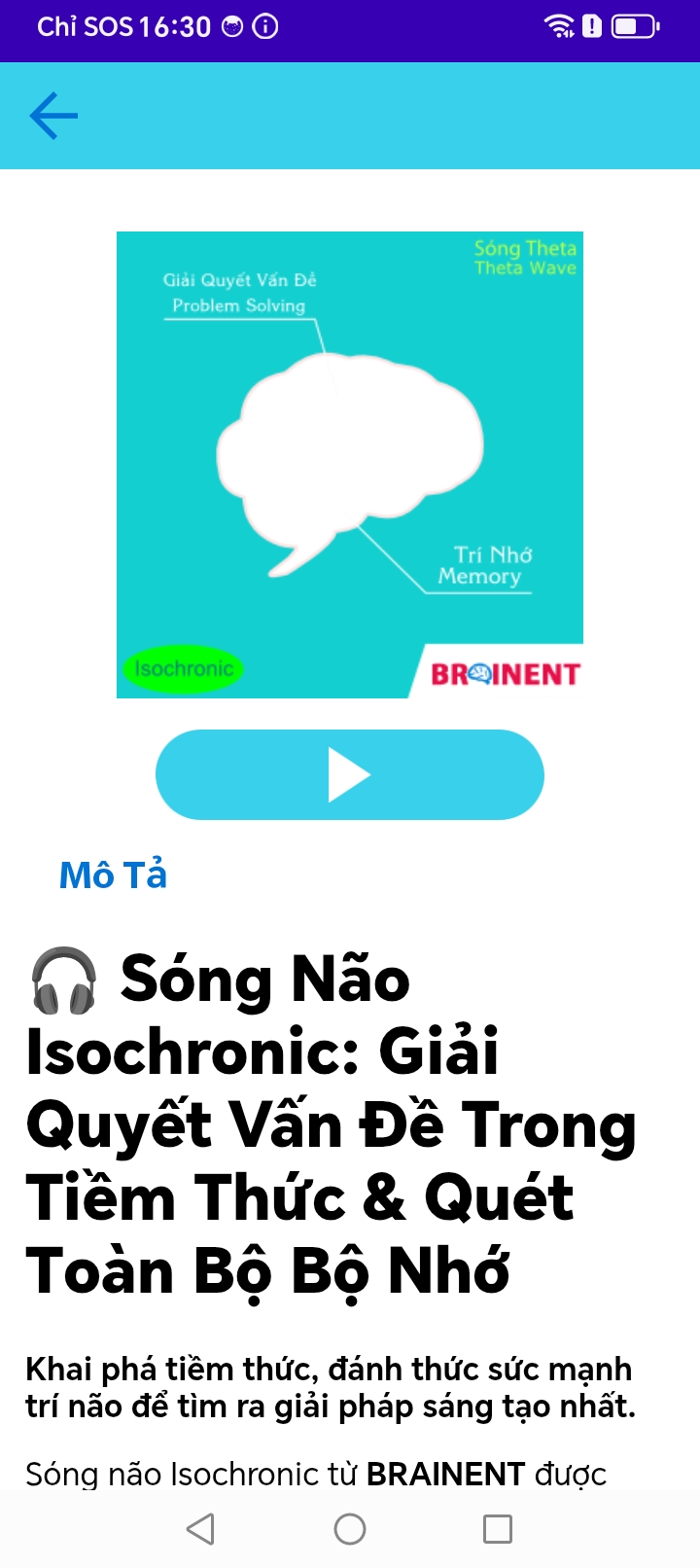
Task: Play the Isochronic brainwave track
Action: click(x=350, y=774)
